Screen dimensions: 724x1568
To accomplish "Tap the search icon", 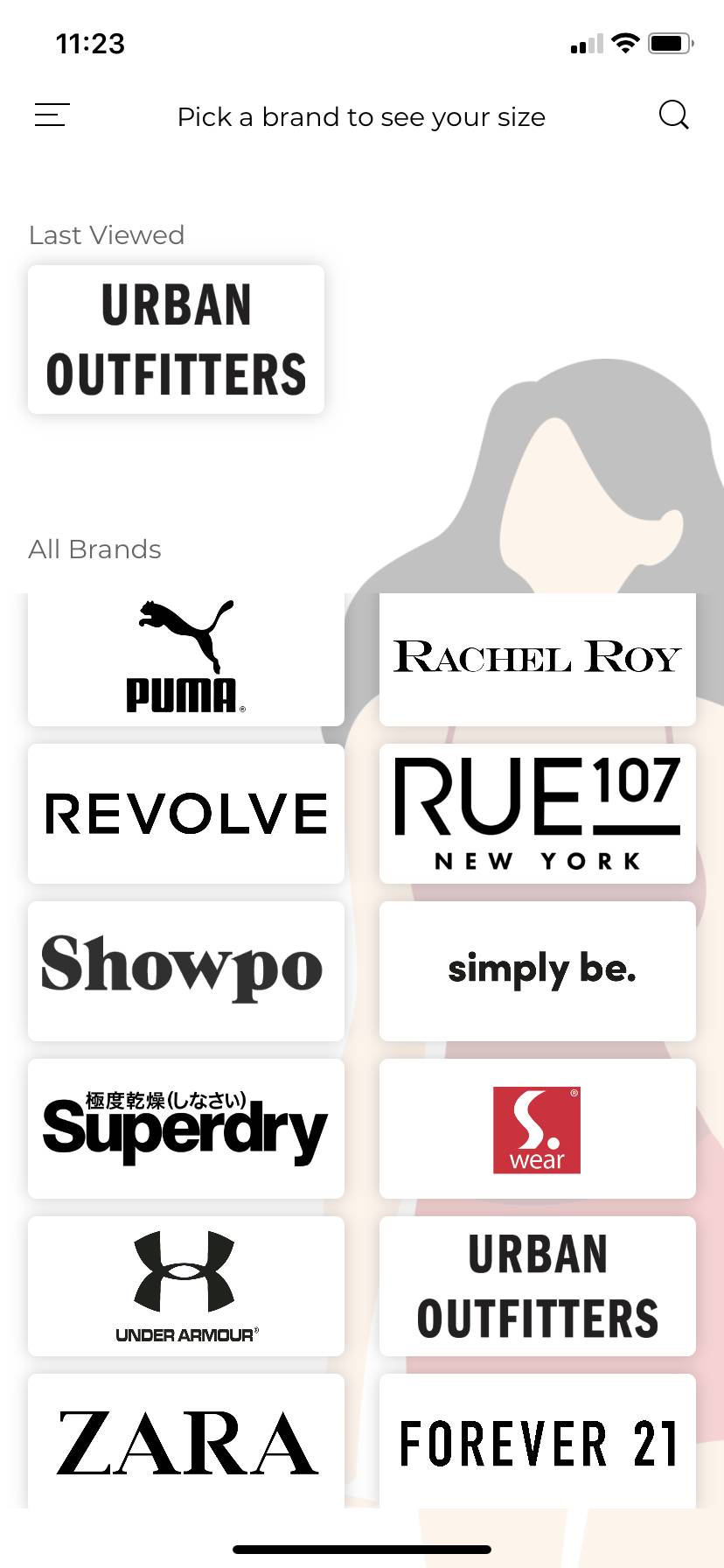I will pos(673,115).
